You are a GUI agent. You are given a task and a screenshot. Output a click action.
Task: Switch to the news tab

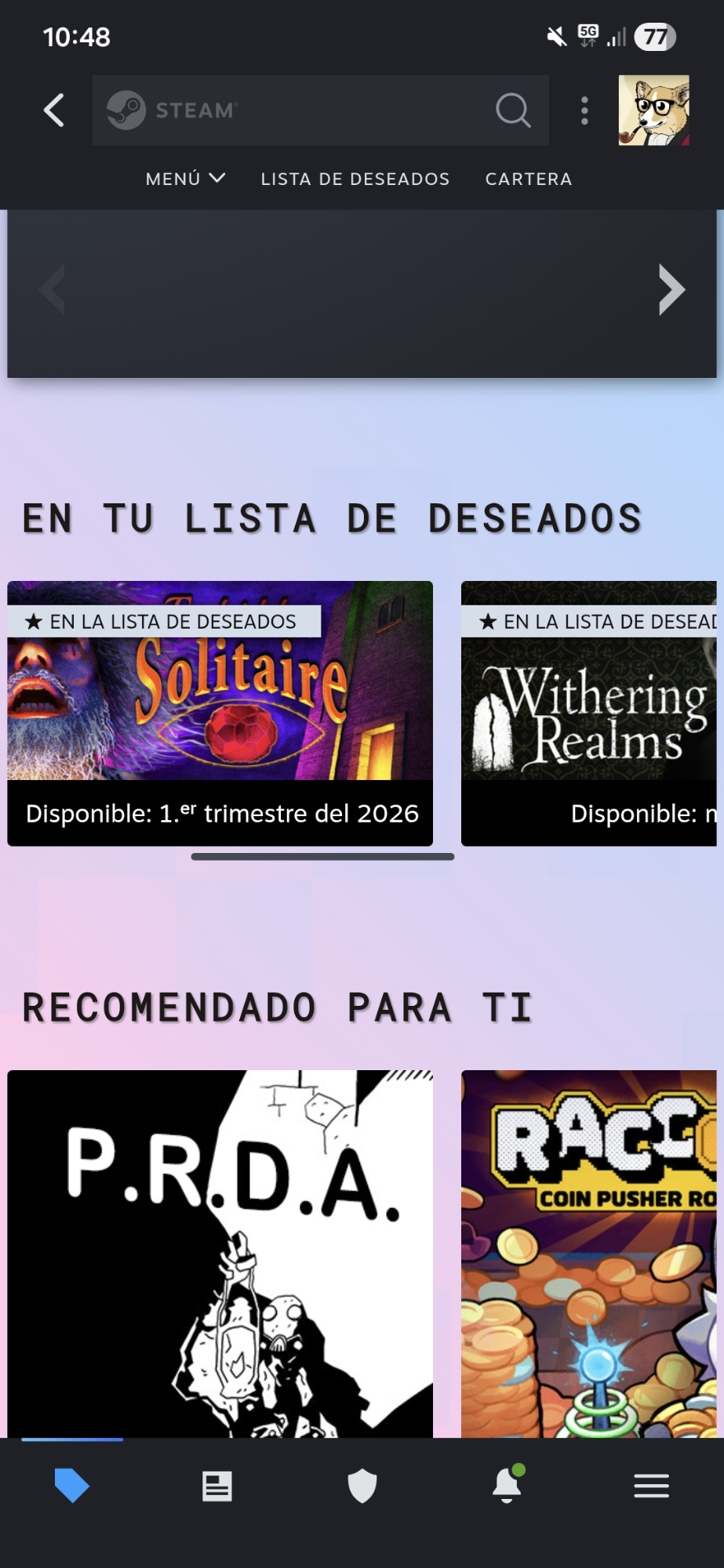(x=216, y=1486)
